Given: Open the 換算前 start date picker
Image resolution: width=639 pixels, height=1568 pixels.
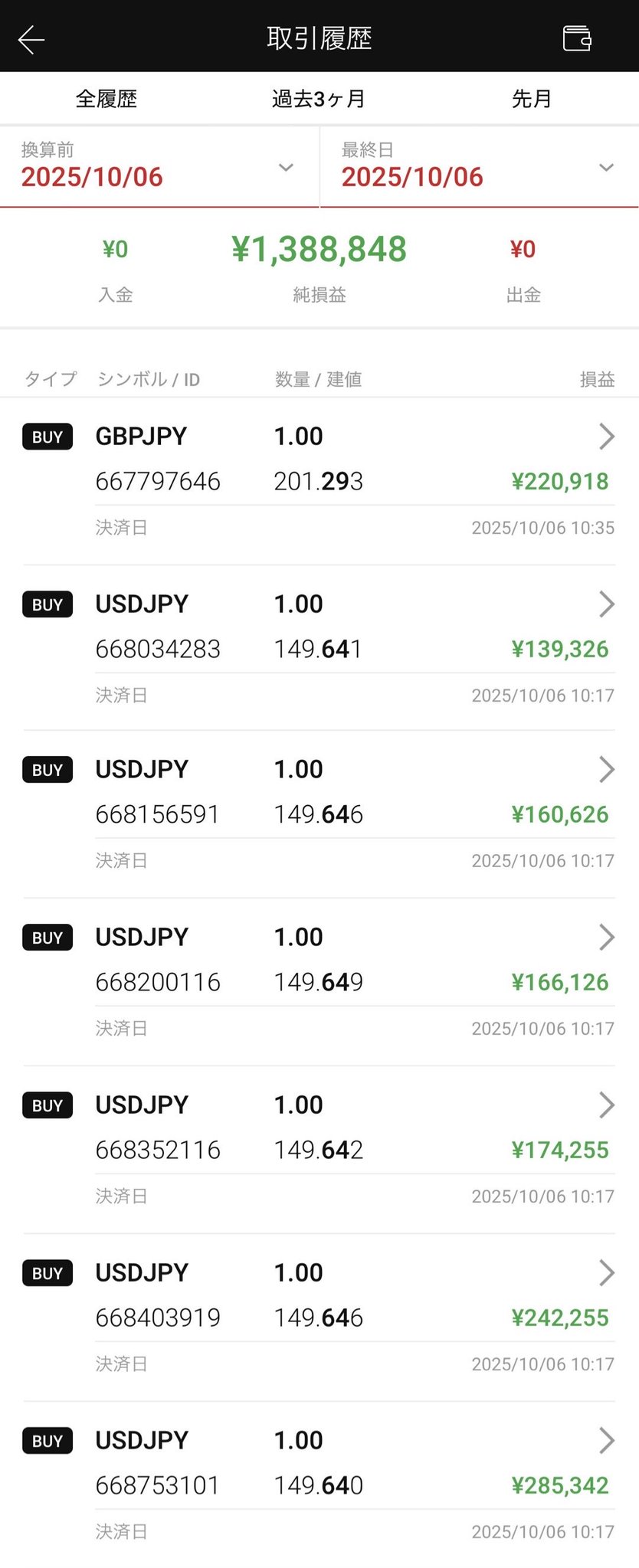Looking at the screenshot, I should (159, 167).
